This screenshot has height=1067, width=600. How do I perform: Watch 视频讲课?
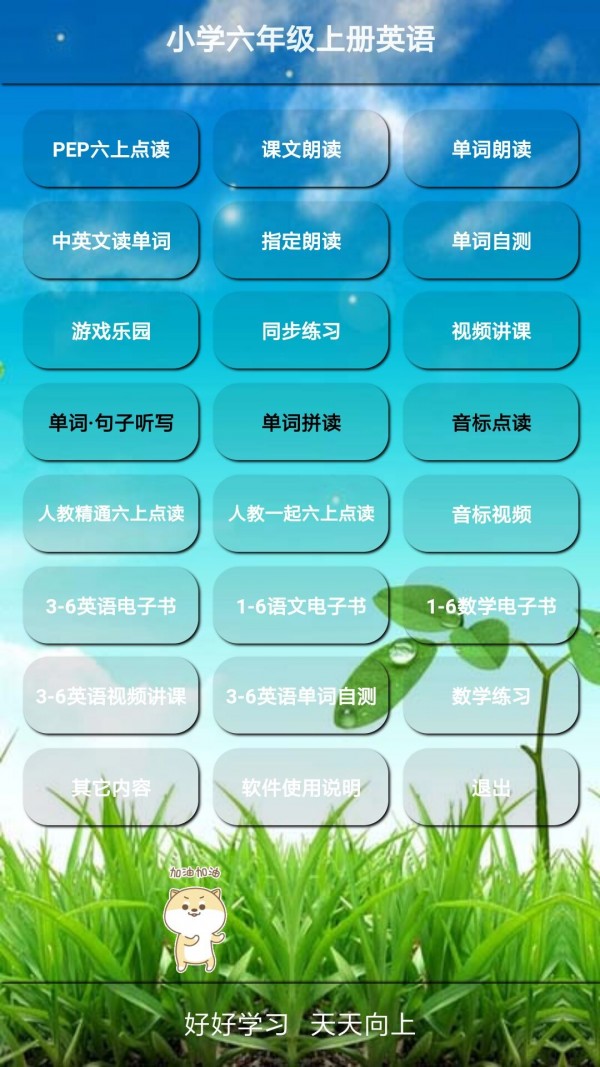pos(491,331)
